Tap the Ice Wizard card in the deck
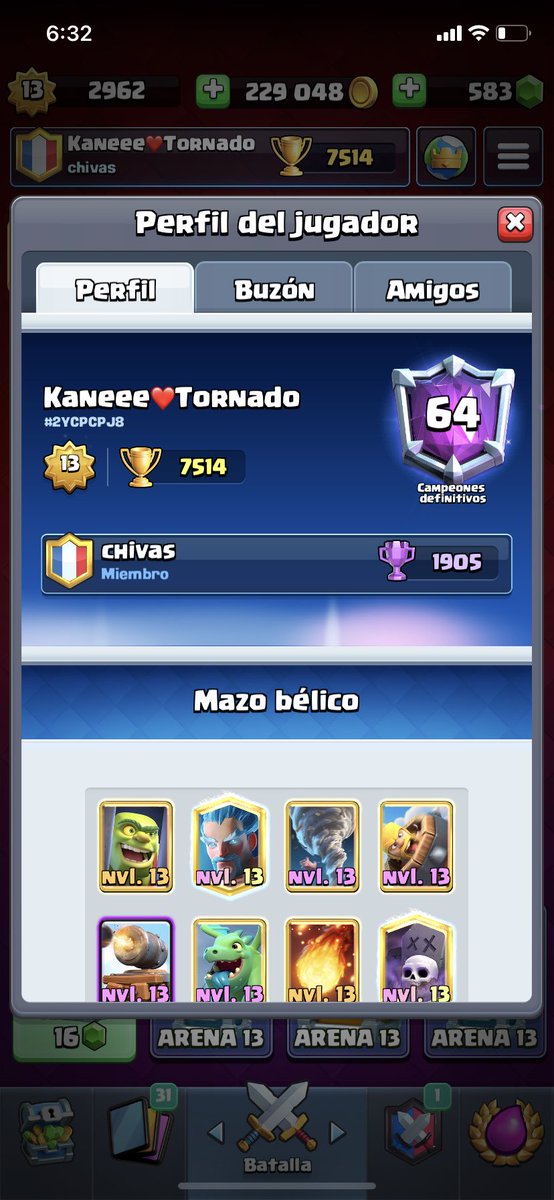 pyautogui.click(x=230, y=846)
